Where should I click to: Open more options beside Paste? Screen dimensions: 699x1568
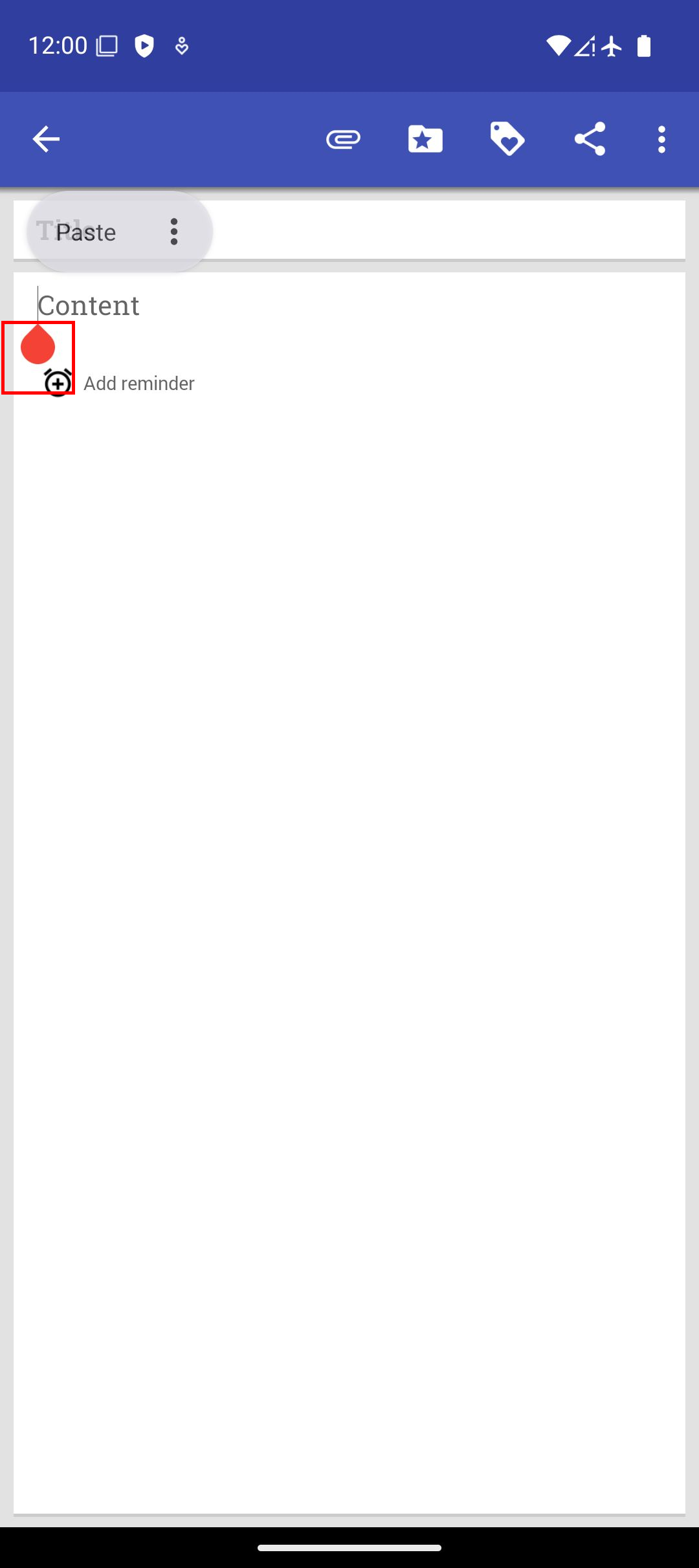click(174, 232)
